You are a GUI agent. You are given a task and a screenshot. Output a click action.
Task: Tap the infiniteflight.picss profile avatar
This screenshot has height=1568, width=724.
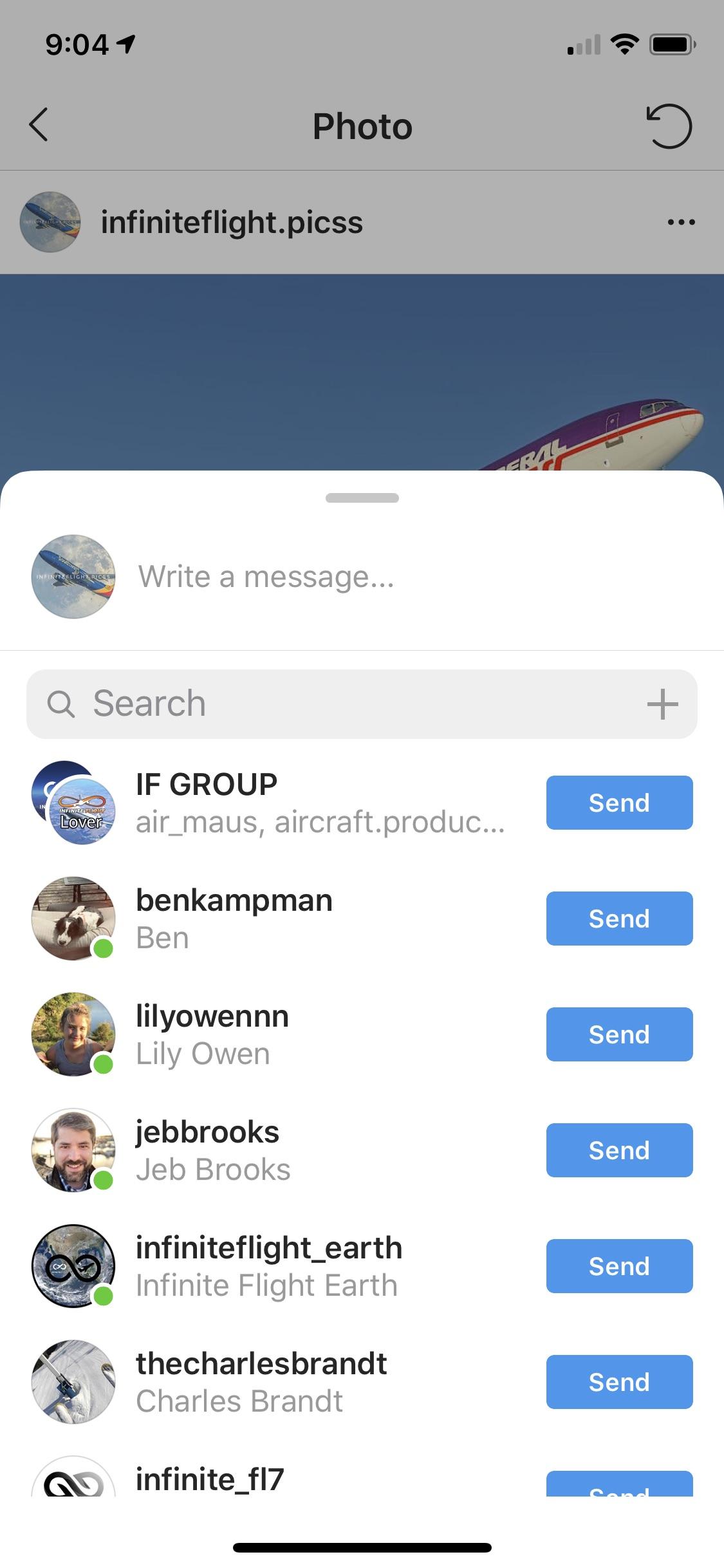pyautogui.click(x=50, y=221)
